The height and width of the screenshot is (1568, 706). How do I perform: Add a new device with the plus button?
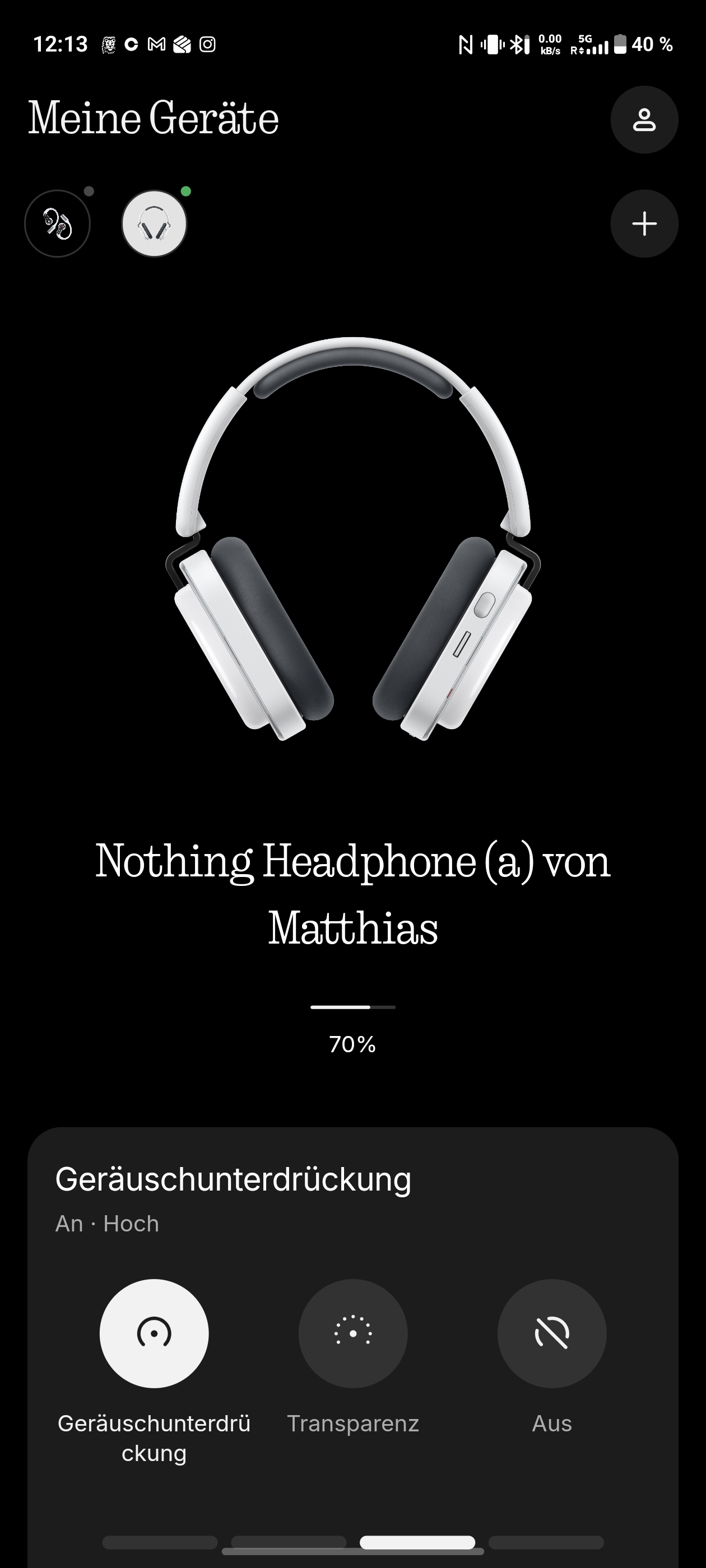(644, 223)
